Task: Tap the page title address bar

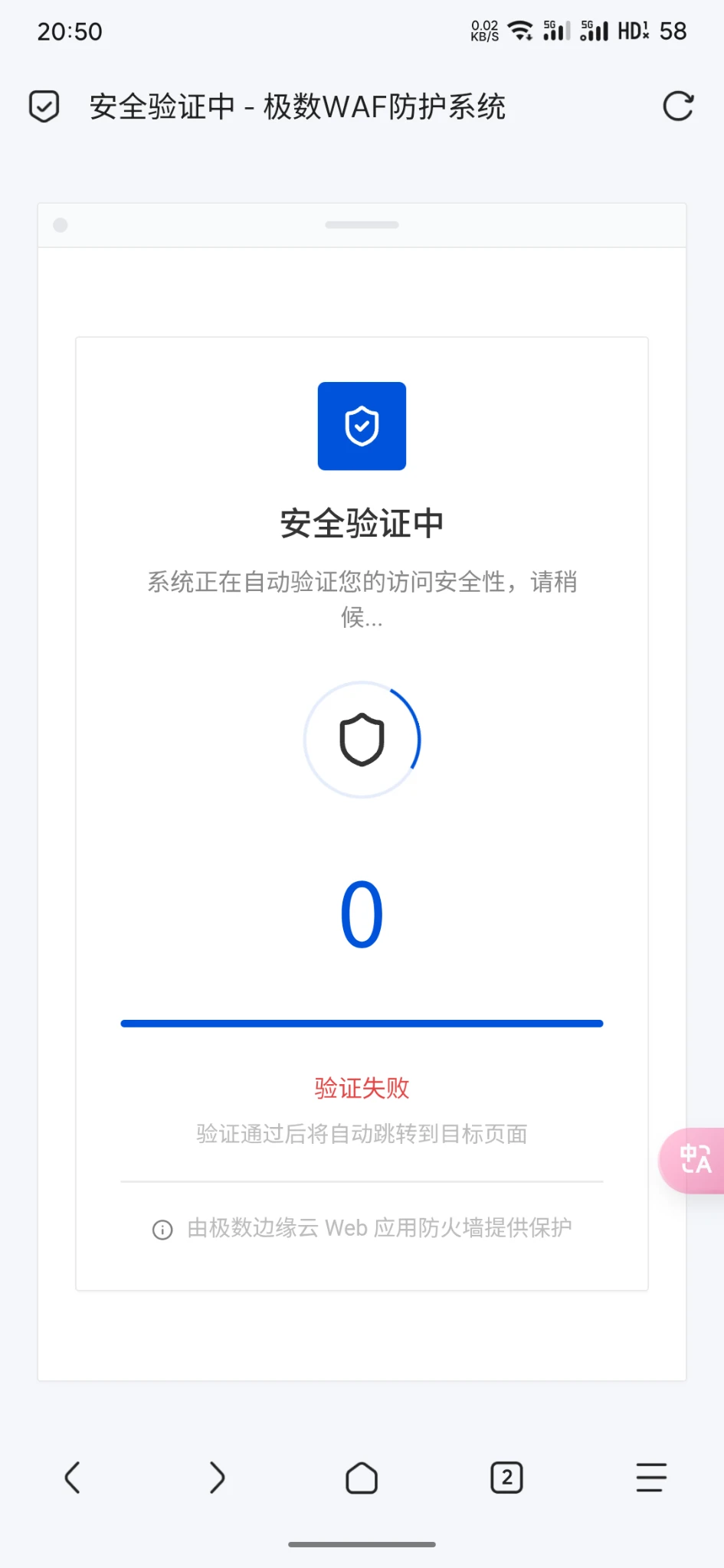Action: point(297,106)
